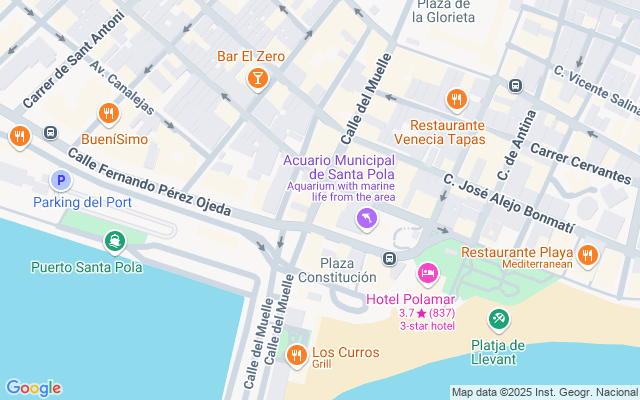Screen dimensions: 640x400
Task: Open the Restaurante Playa marker
Action: pyautogui.click(x=587, y=256)
